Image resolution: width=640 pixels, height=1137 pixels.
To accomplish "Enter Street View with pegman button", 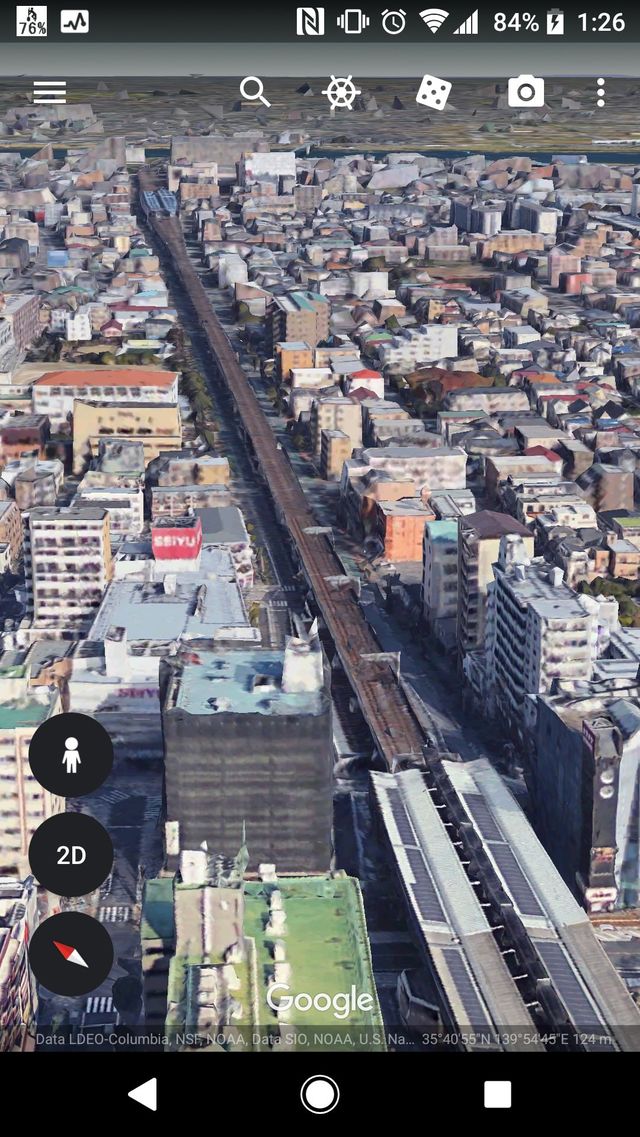I will click(71, 755).
